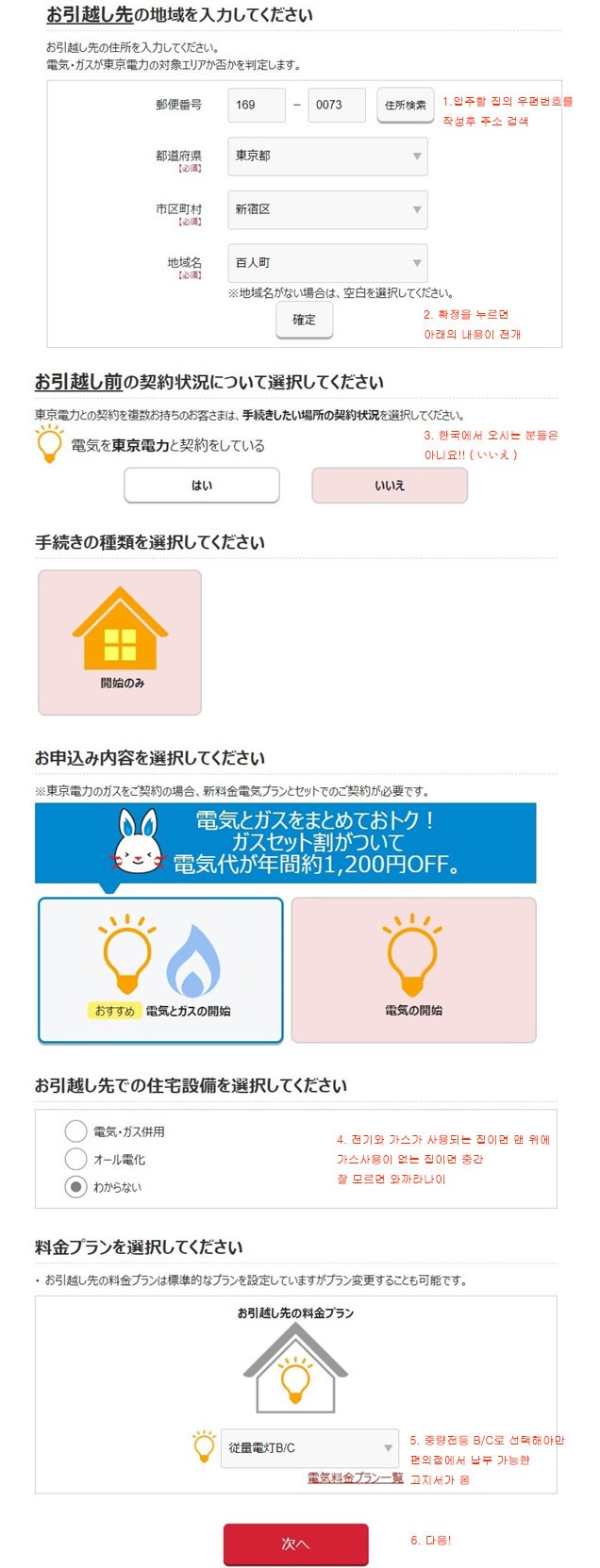Select the 電気・ガス併用 radio button

76,1131
